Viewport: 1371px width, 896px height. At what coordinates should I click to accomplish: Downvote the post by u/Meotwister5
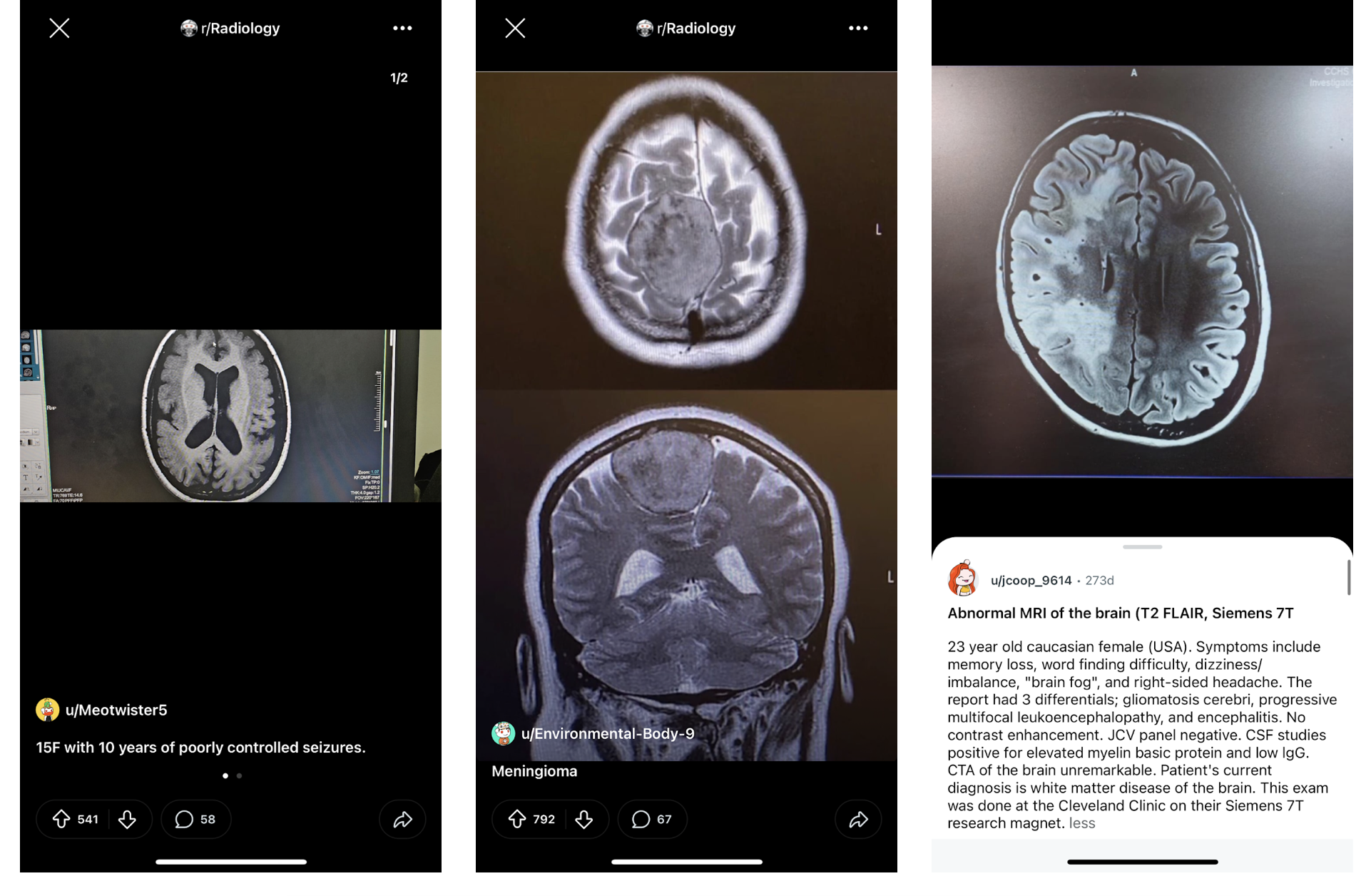(x=128, y=819)
